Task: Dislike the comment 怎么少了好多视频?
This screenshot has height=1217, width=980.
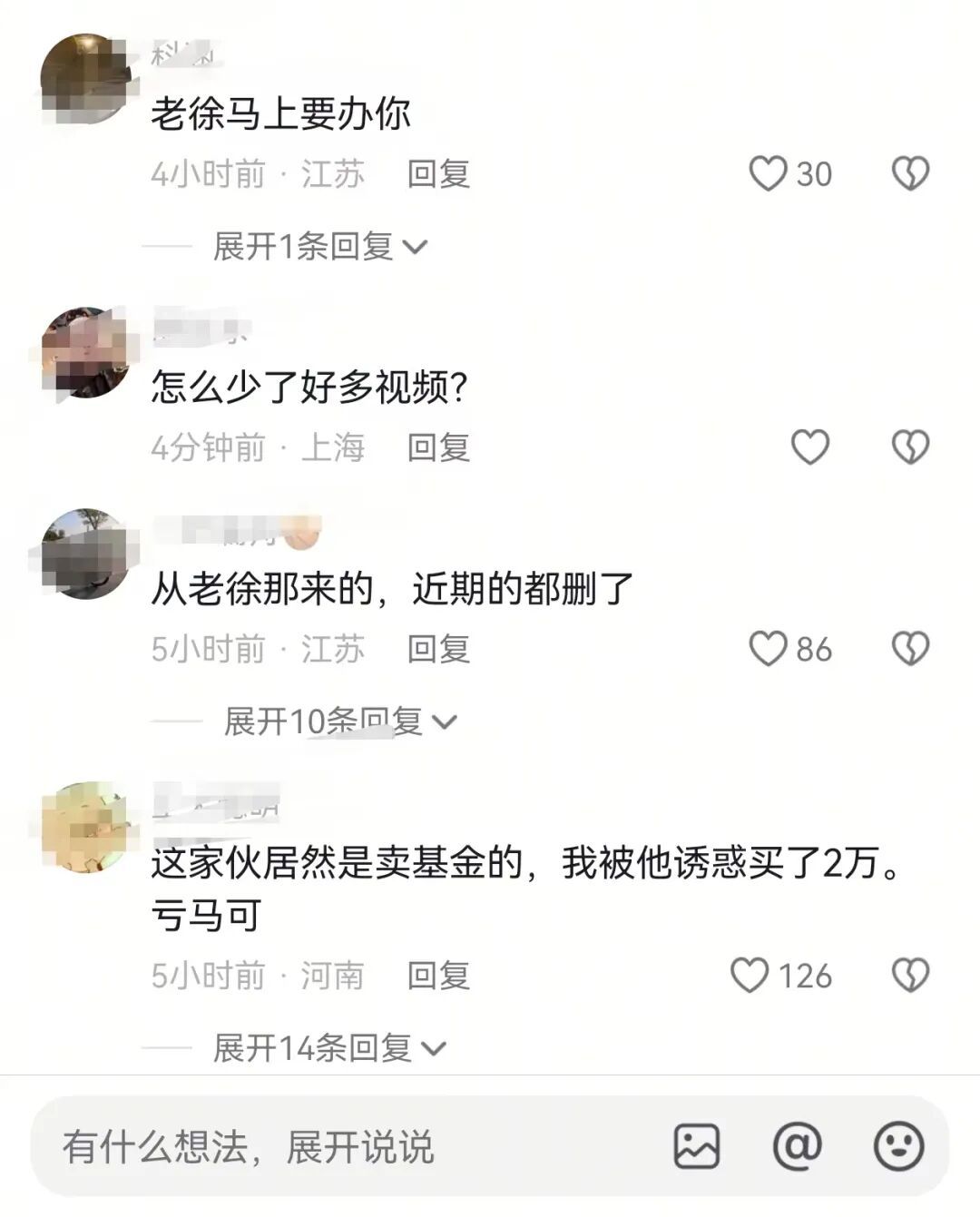Action: pos(910,447)
